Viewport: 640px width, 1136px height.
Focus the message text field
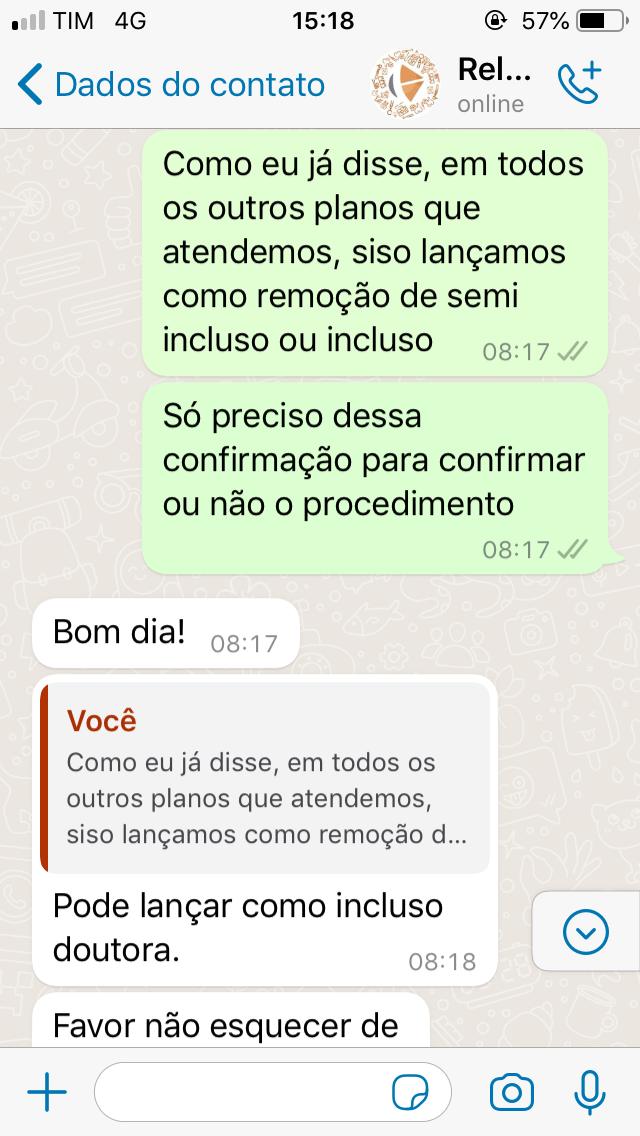click(240, 1092)
